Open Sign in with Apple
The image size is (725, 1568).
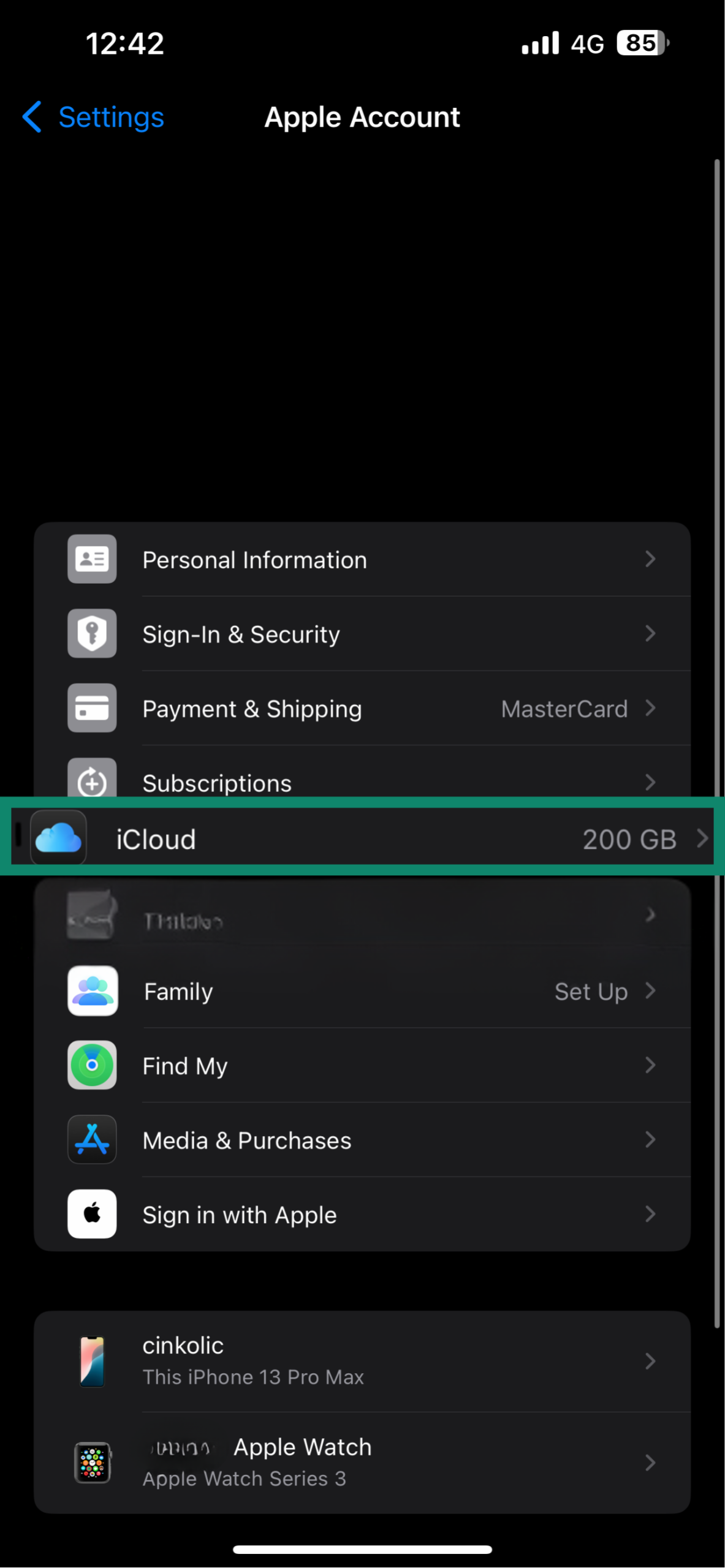click(x=362, y=1215)
